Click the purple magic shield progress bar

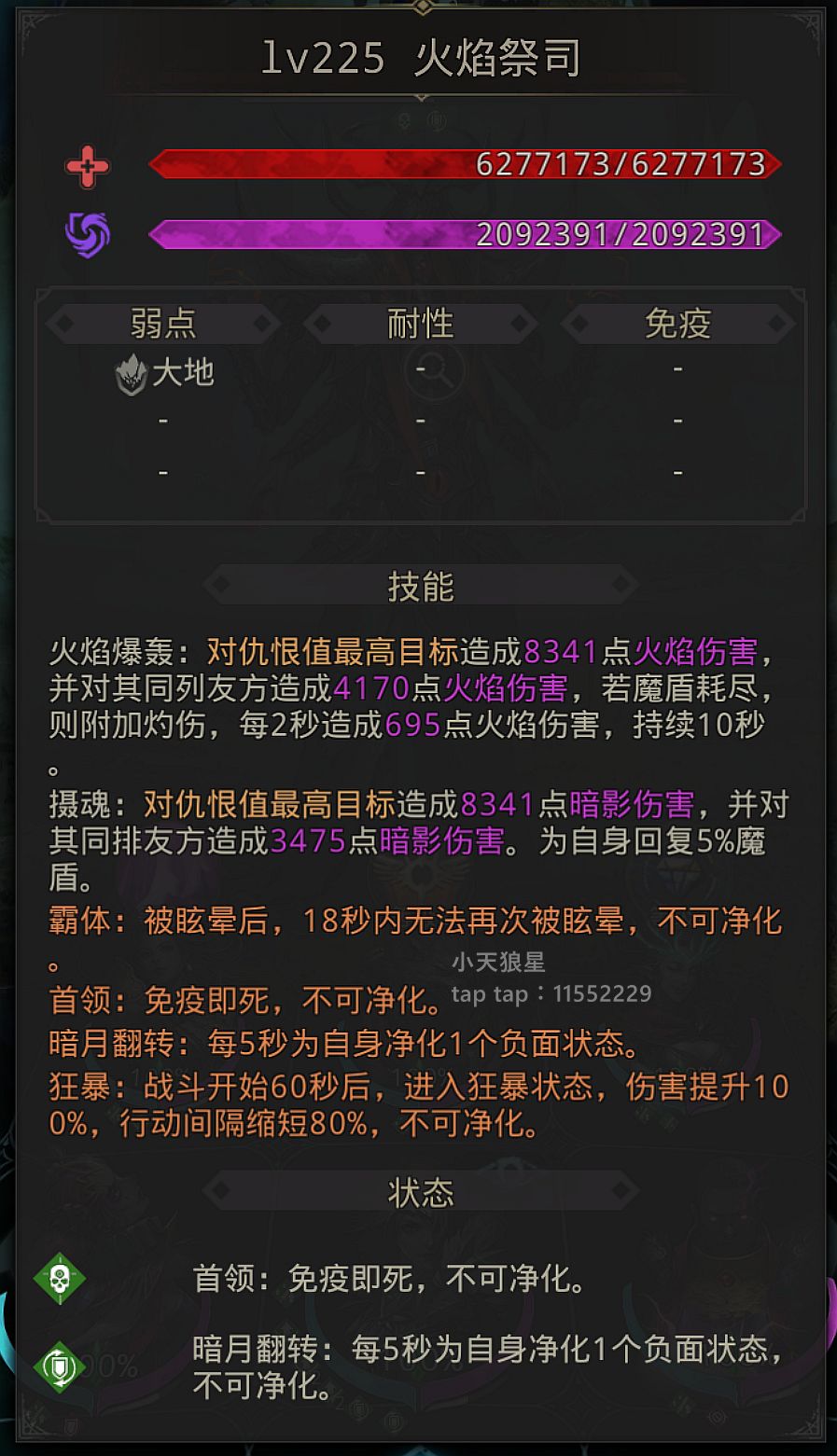[x=464, y=235]
